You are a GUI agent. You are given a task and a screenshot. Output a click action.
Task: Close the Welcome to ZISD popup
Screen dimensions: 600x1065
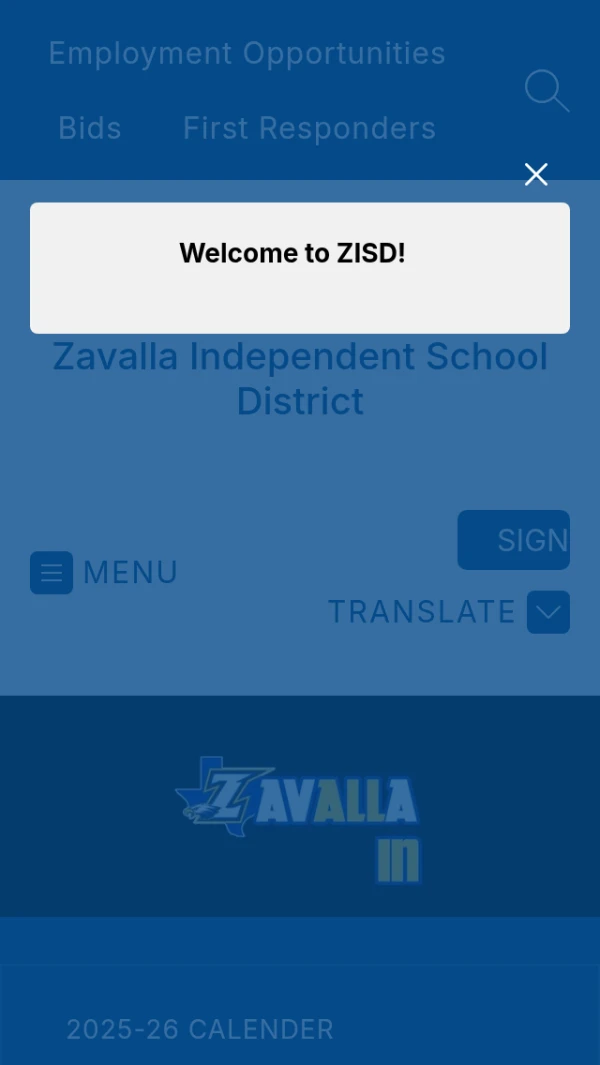536,175
